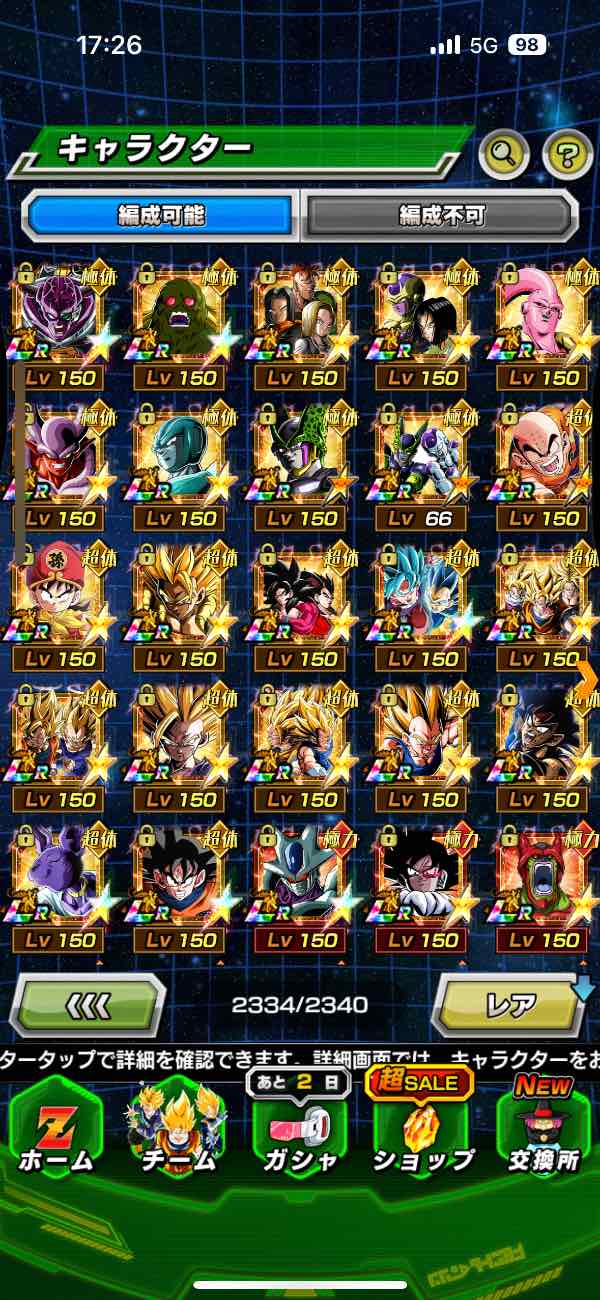600x1300 pixels.
Task: Select the Lv 66 Cell and Frieza card
Action: [x=422, y=467]
